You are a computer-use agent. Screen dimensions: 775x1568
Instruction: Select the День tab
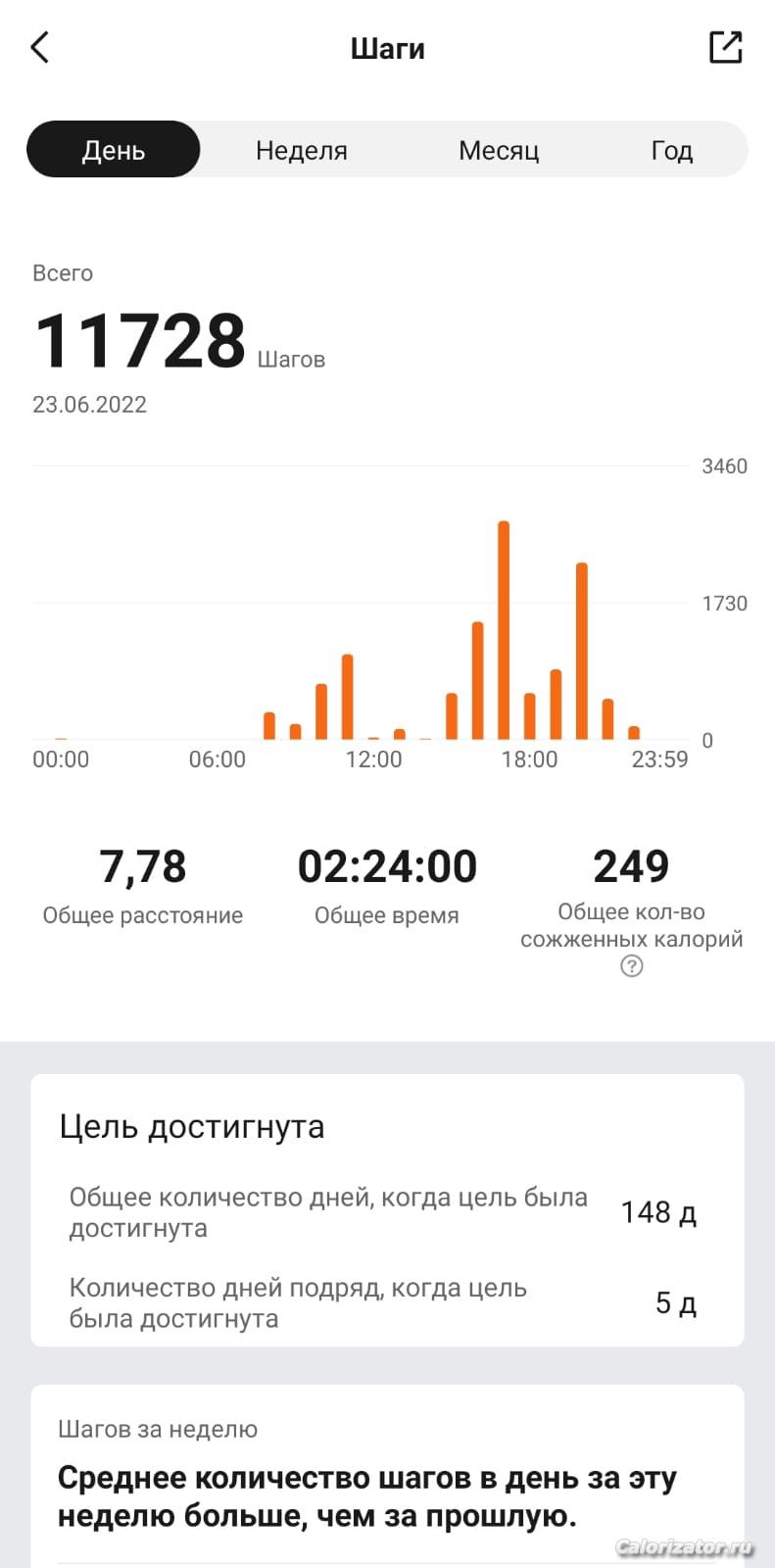click(114, 150)
